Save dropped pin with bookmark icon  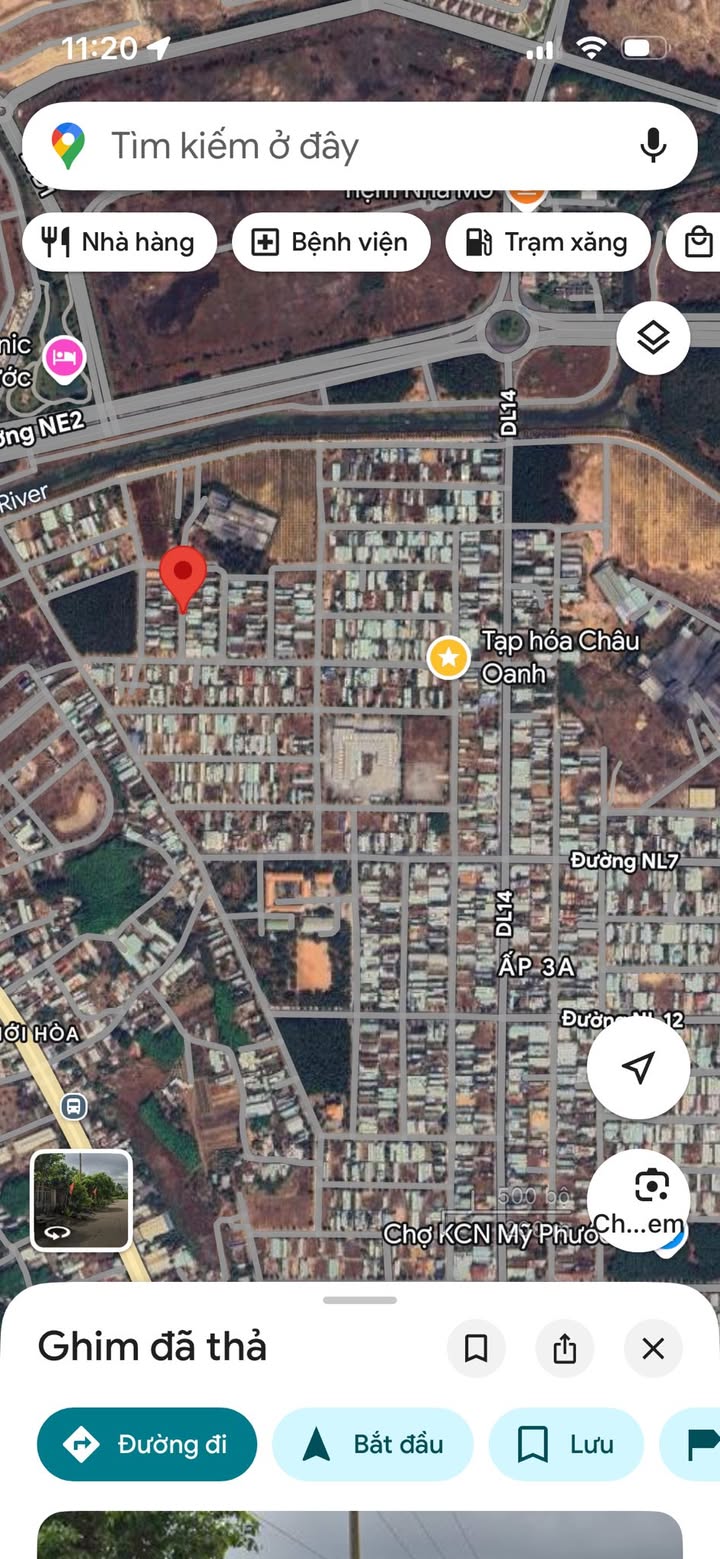click(x=476, y=1348)
